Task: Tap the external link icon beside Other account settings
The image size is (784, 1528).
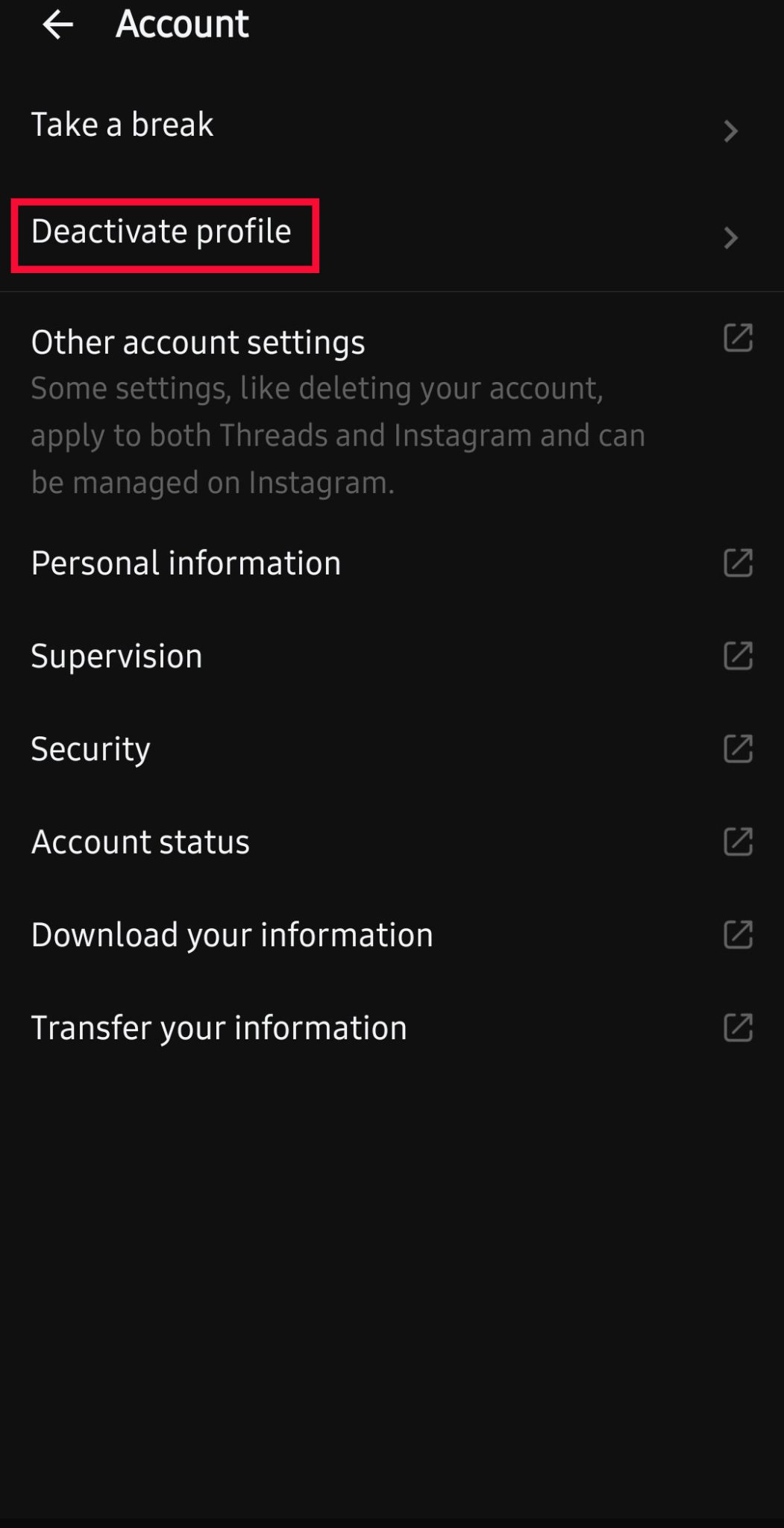Action: tap(738, 339)
